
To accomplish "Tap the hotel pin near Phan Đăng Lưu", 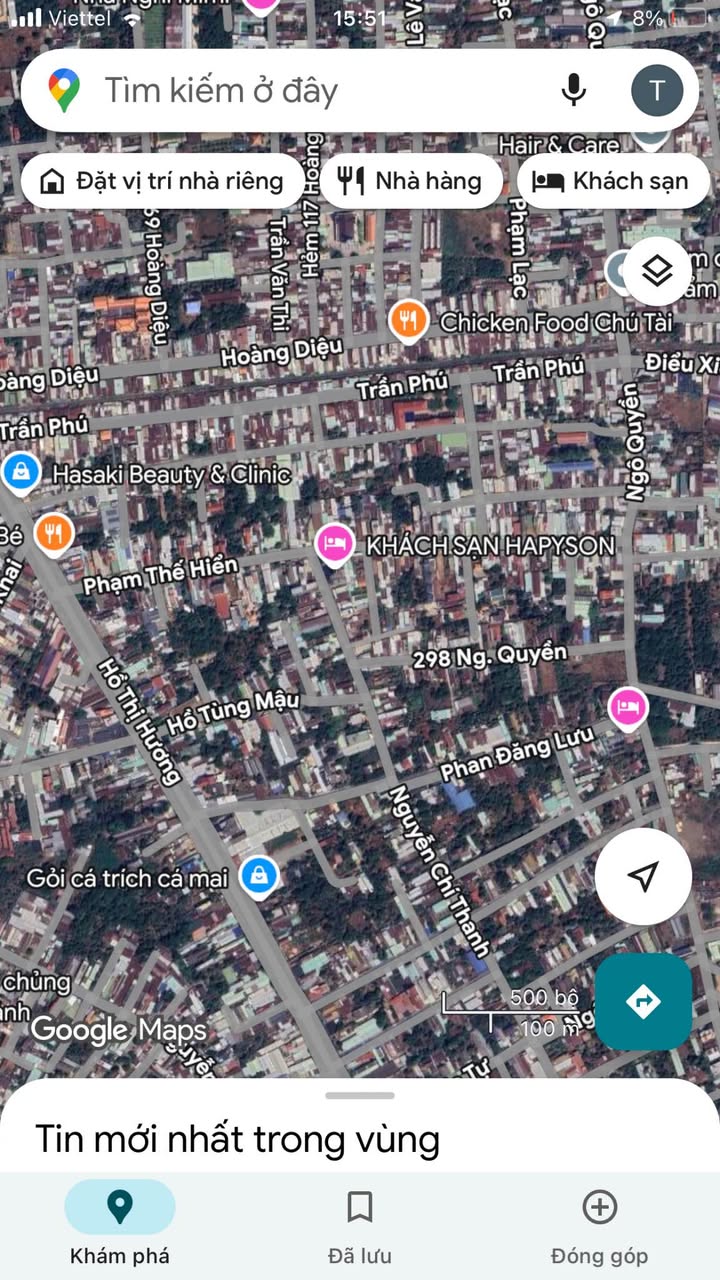I will coord(627,708).
